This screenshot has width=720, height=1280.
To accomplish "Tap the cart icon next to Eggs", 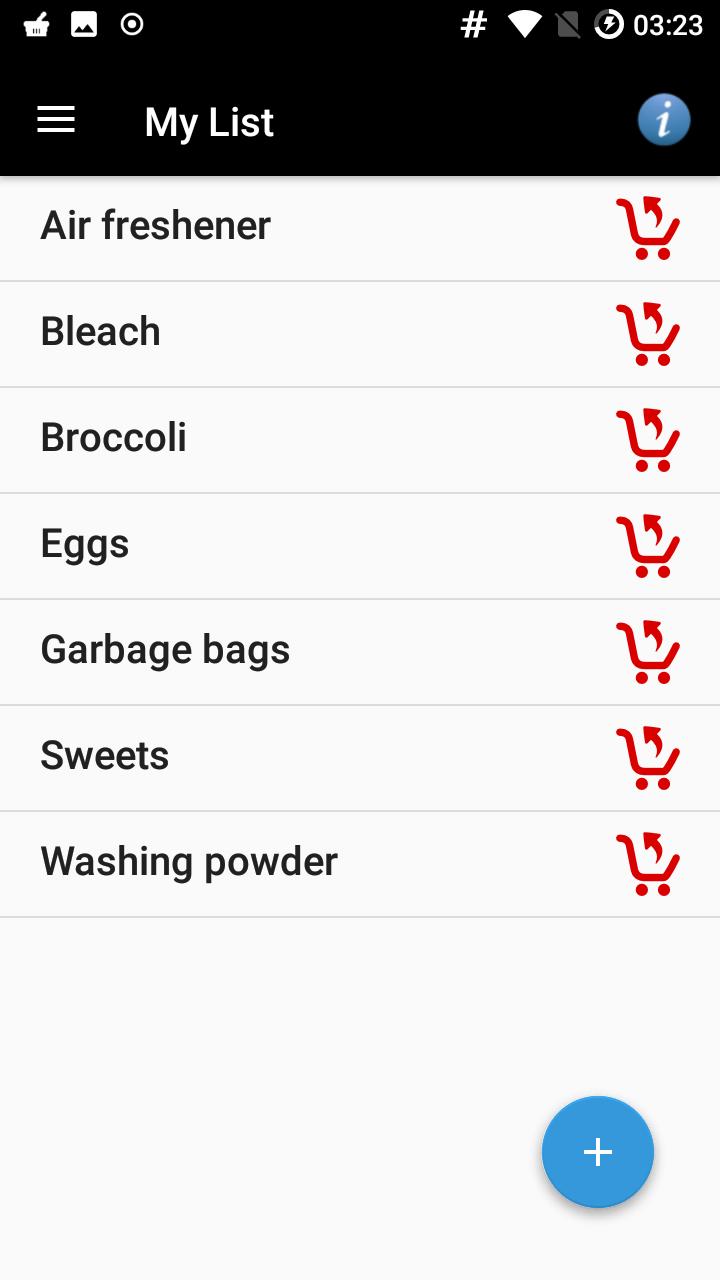I will pos(648,546).
